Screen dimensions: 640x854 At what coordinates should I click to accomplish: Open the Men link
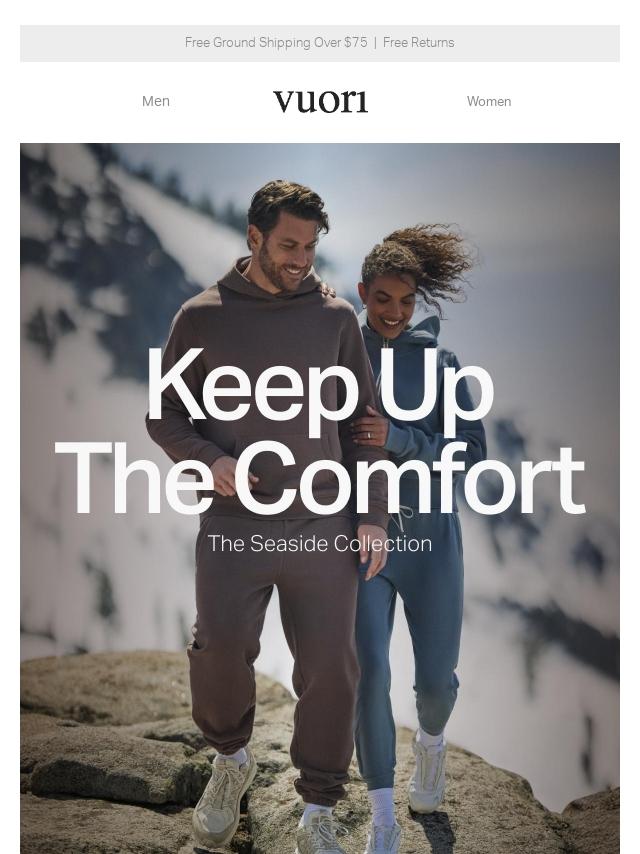point(156,101)
